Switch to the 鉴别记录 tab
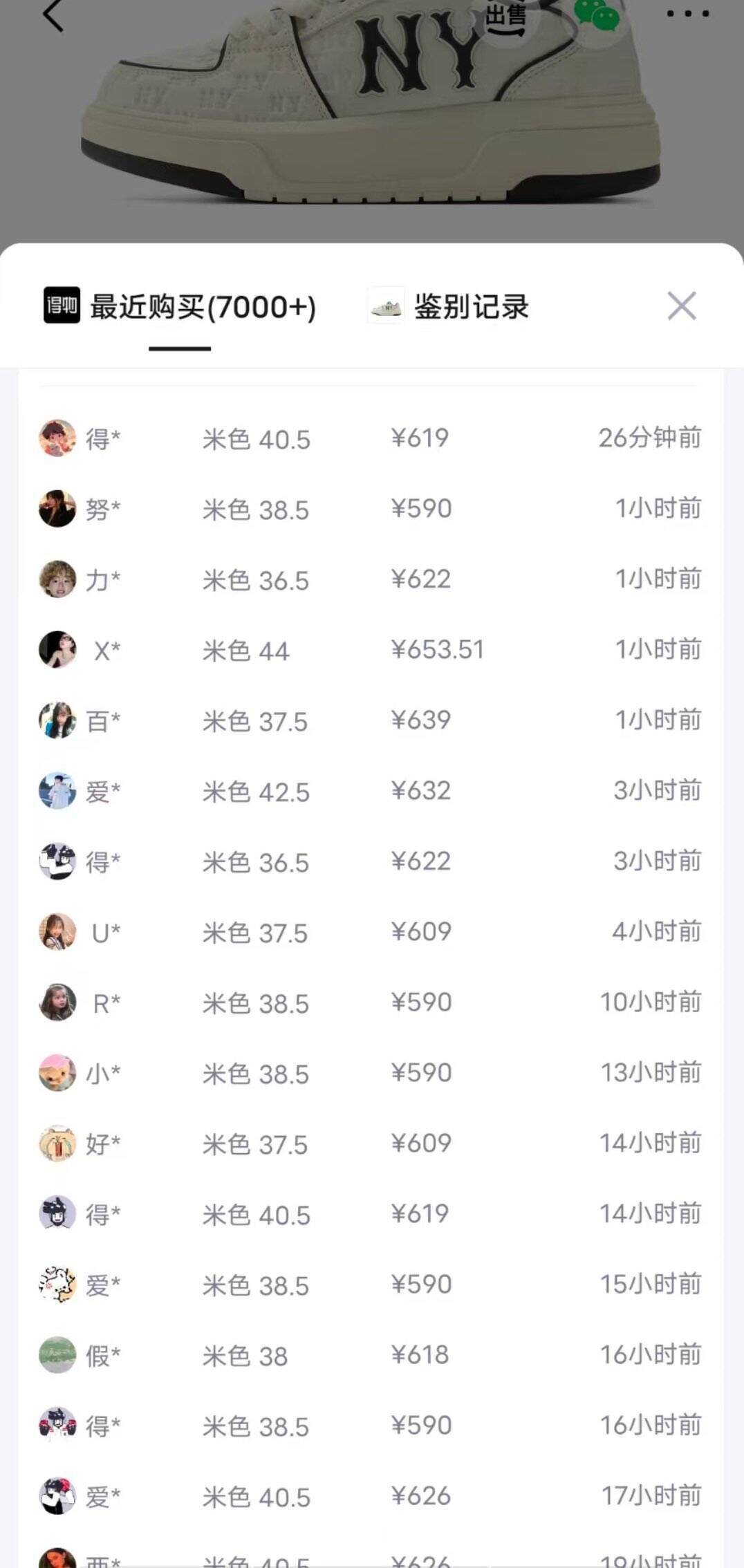Image resolution: width=744 pixels, height=1568 pixels. point(449,306)
